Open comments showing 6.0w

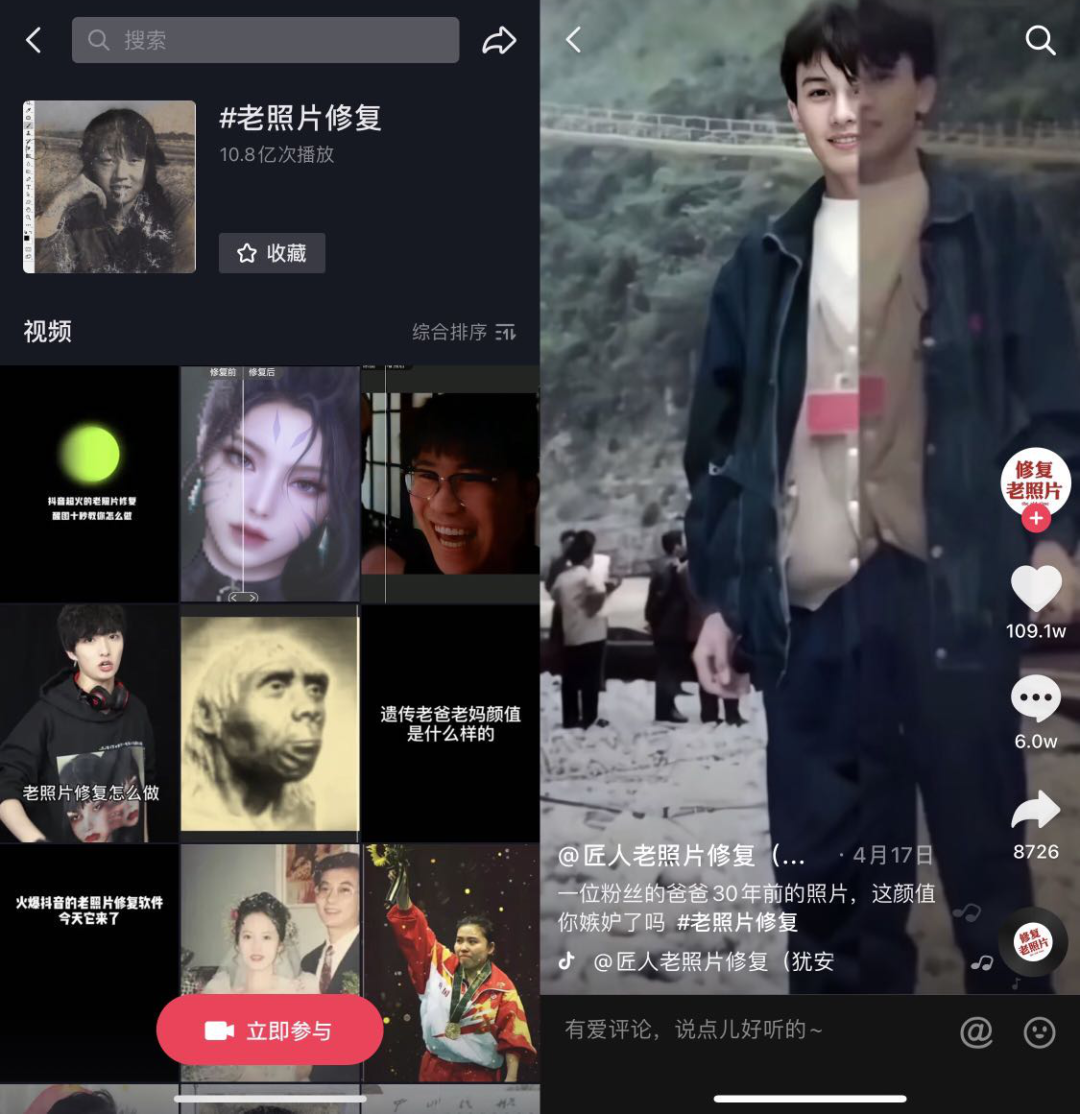[x=1035, y=700]
